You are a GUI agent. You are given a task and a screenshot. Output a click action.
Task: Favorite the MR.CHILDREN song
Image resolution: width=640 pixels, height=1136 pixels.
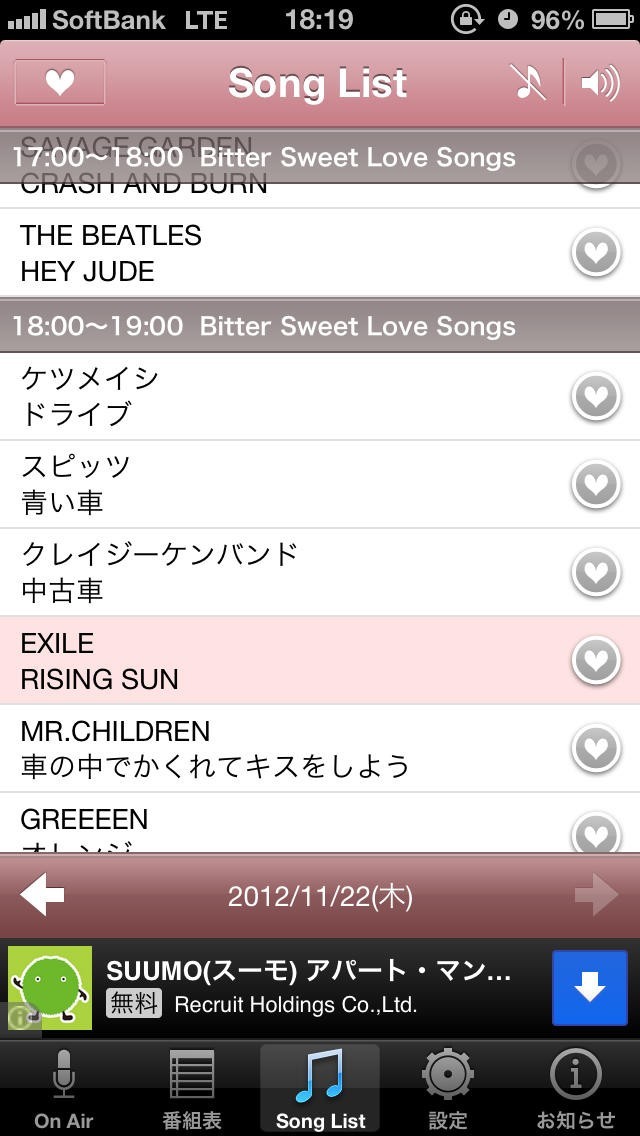pyautogui.click(x=596, y=748)
